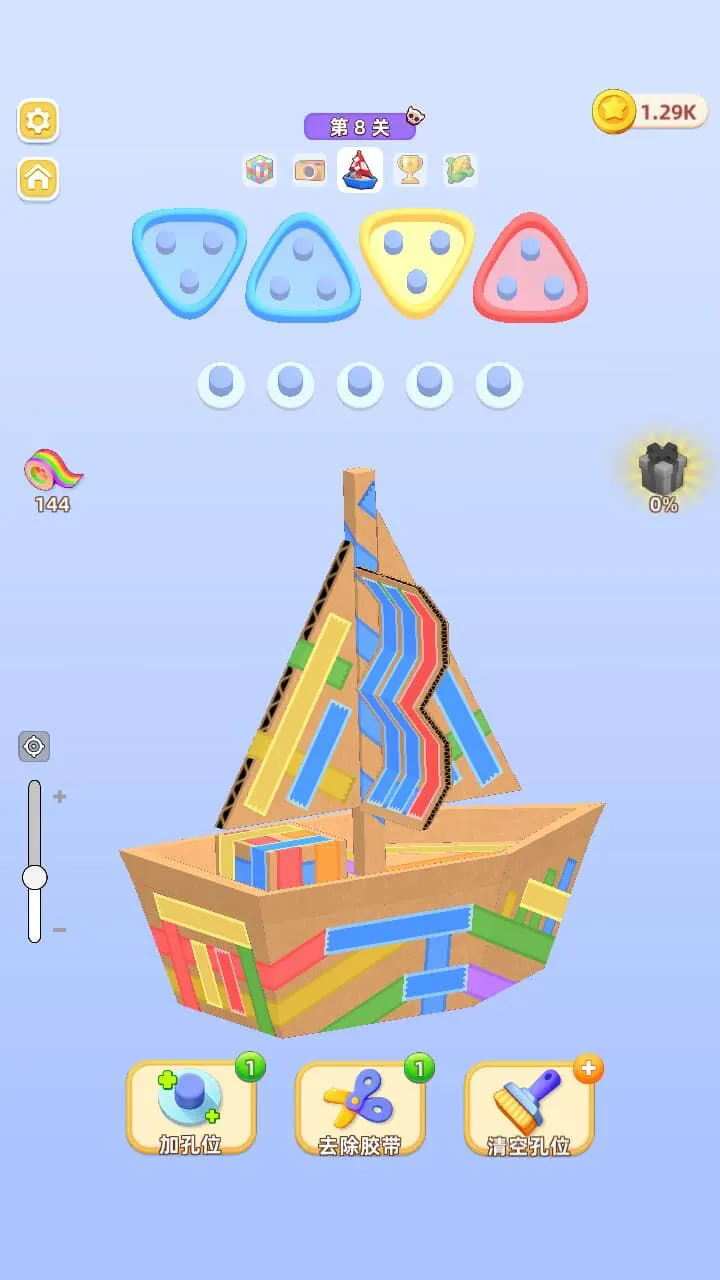
Task: Use the 清空孔位 clear slots booster
Action: (529, 1108)
